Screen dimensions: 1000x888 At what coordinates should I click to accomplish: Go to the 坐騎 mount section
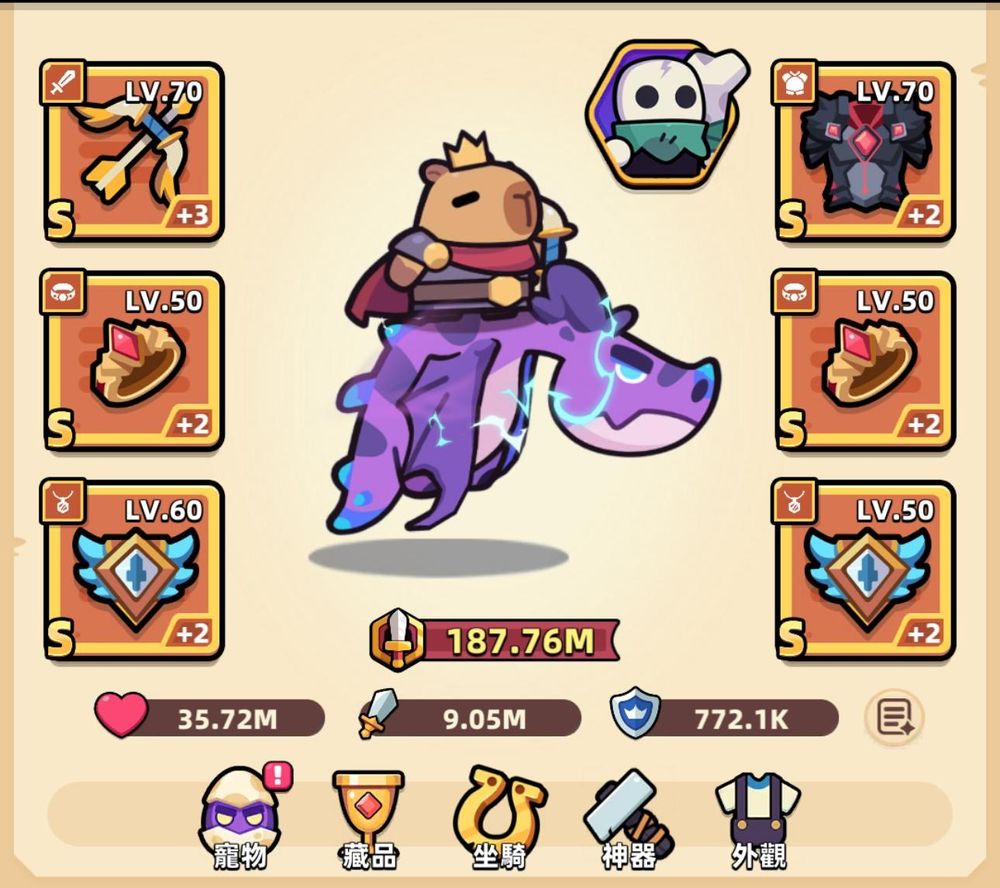point(499,815)
